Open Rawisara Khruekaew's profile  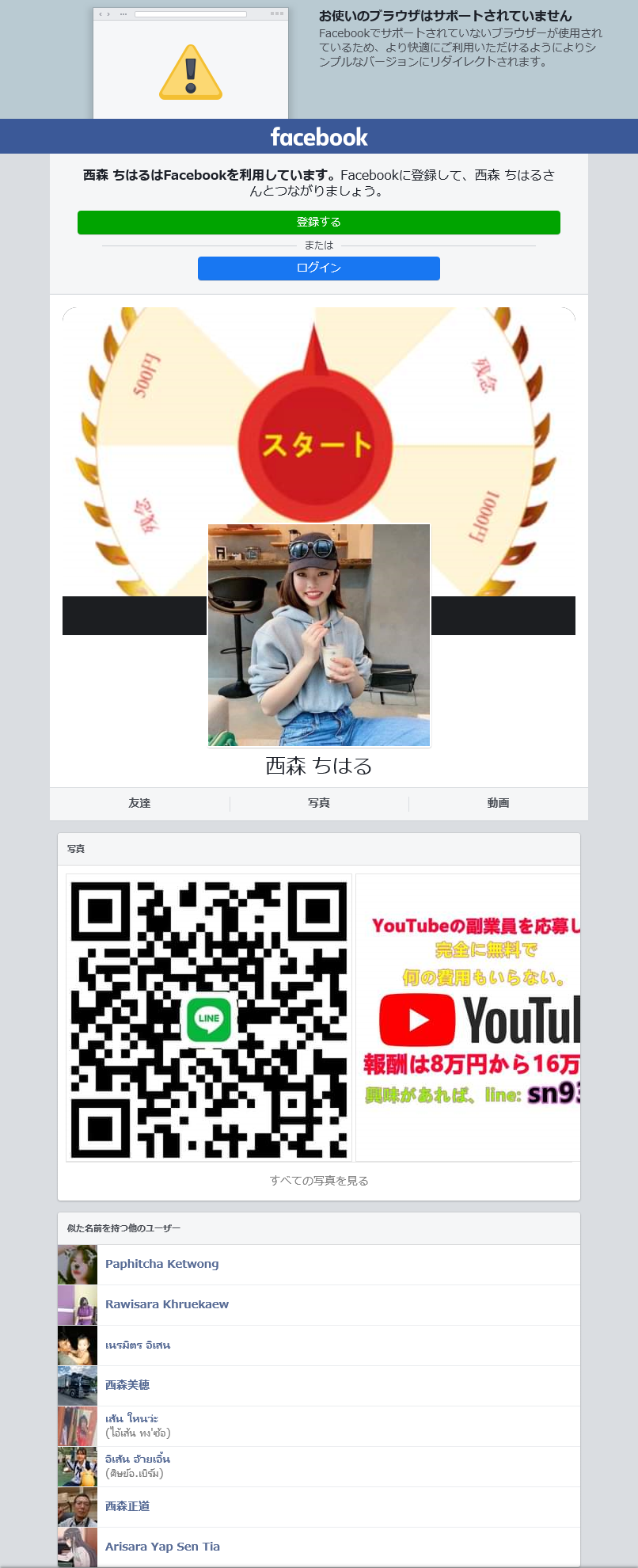click(166, 1304)
